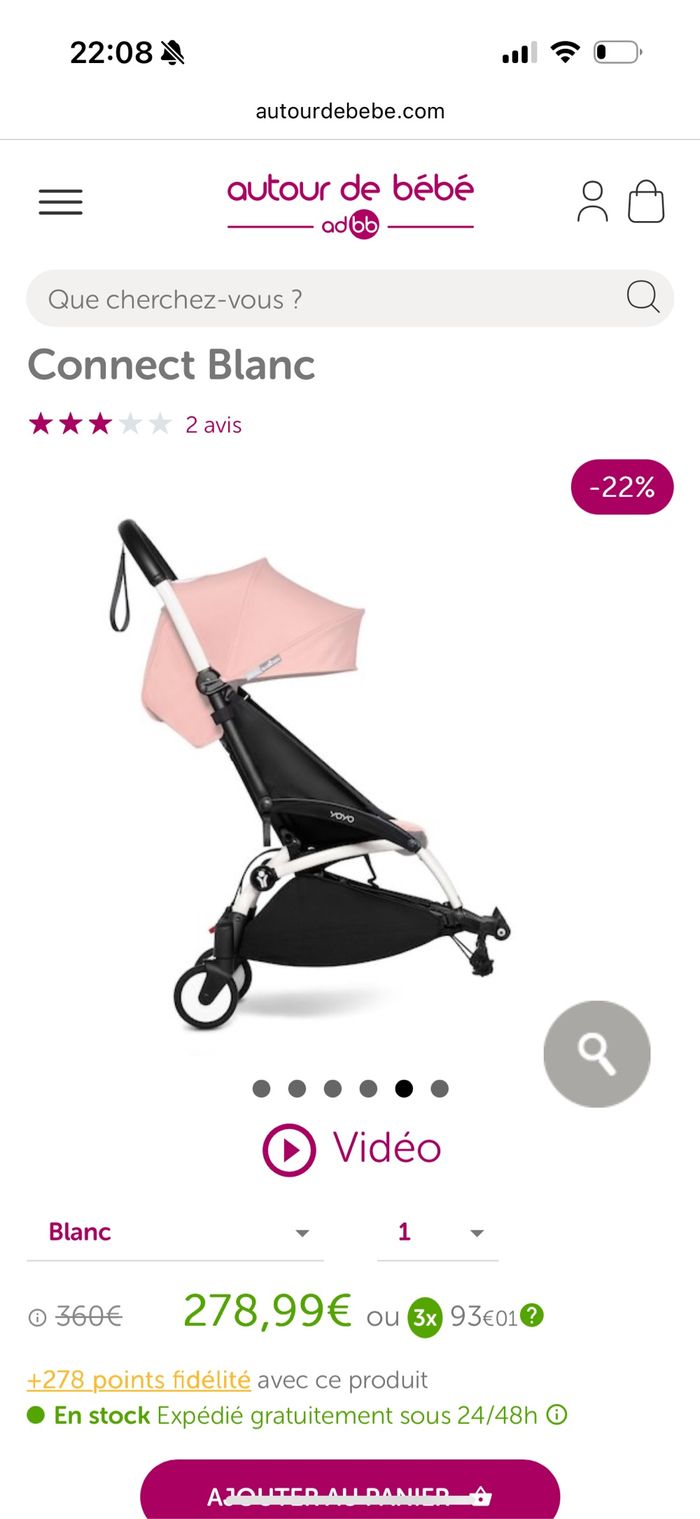The image size is (700, 1519).
Task: Show info next to the 360€ price
Action: [x=37, y=1317]
